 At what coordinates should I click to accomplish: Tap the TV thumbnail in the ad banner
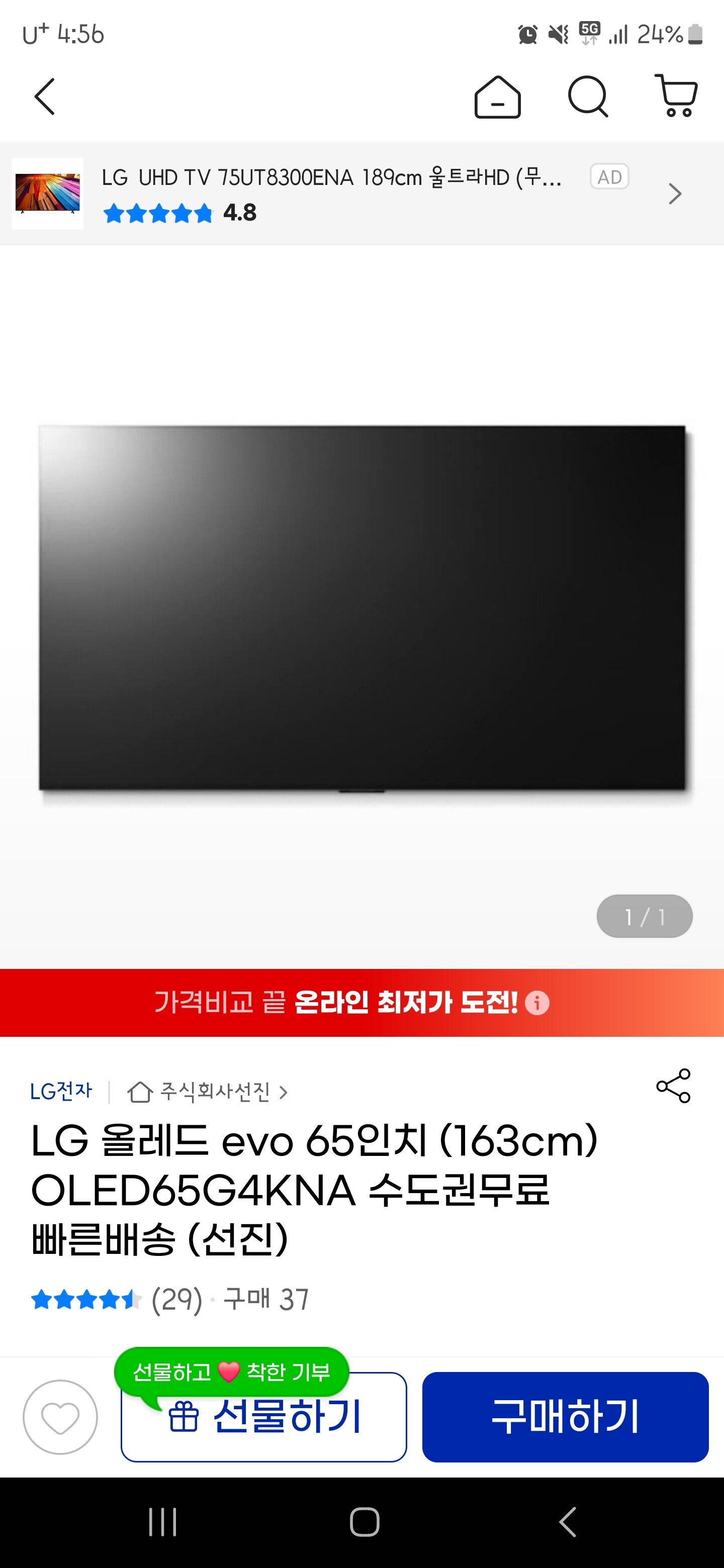click(49, 193)
